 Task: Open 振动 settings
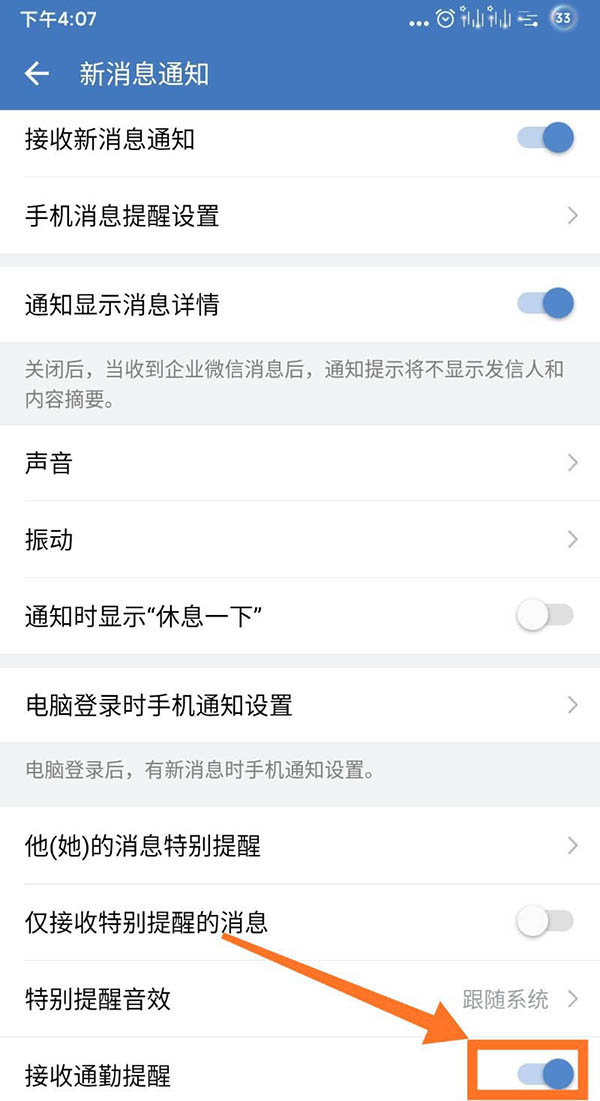[x=300, y=540]
